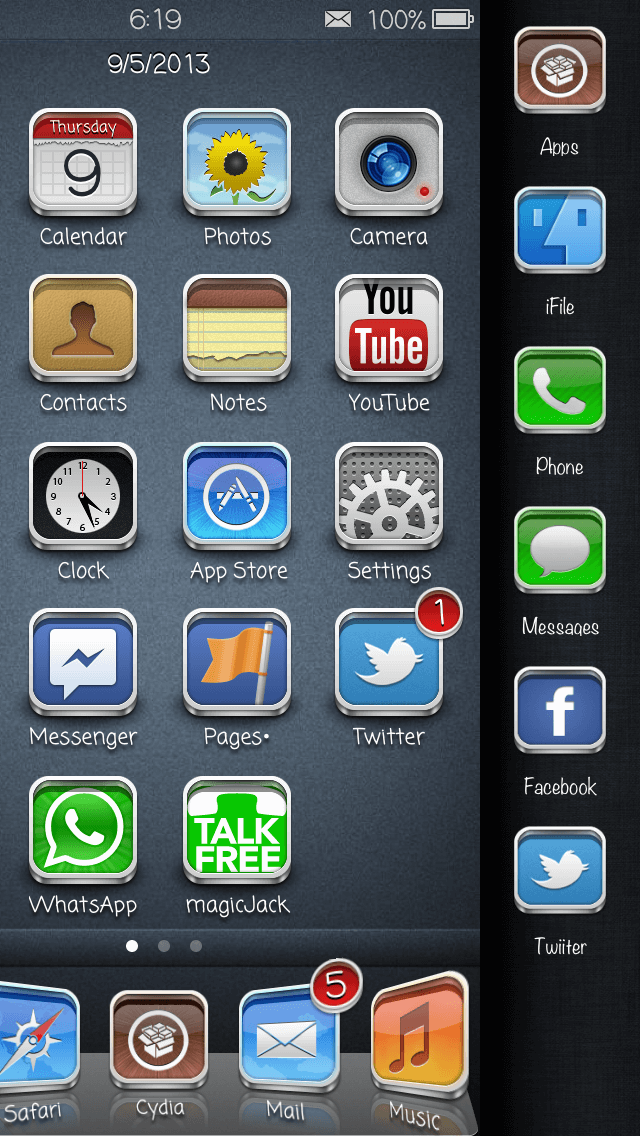640x1136 pixels.
Task: Launch the Pages app
Action: pyautogui.click(x=237, y=662)
